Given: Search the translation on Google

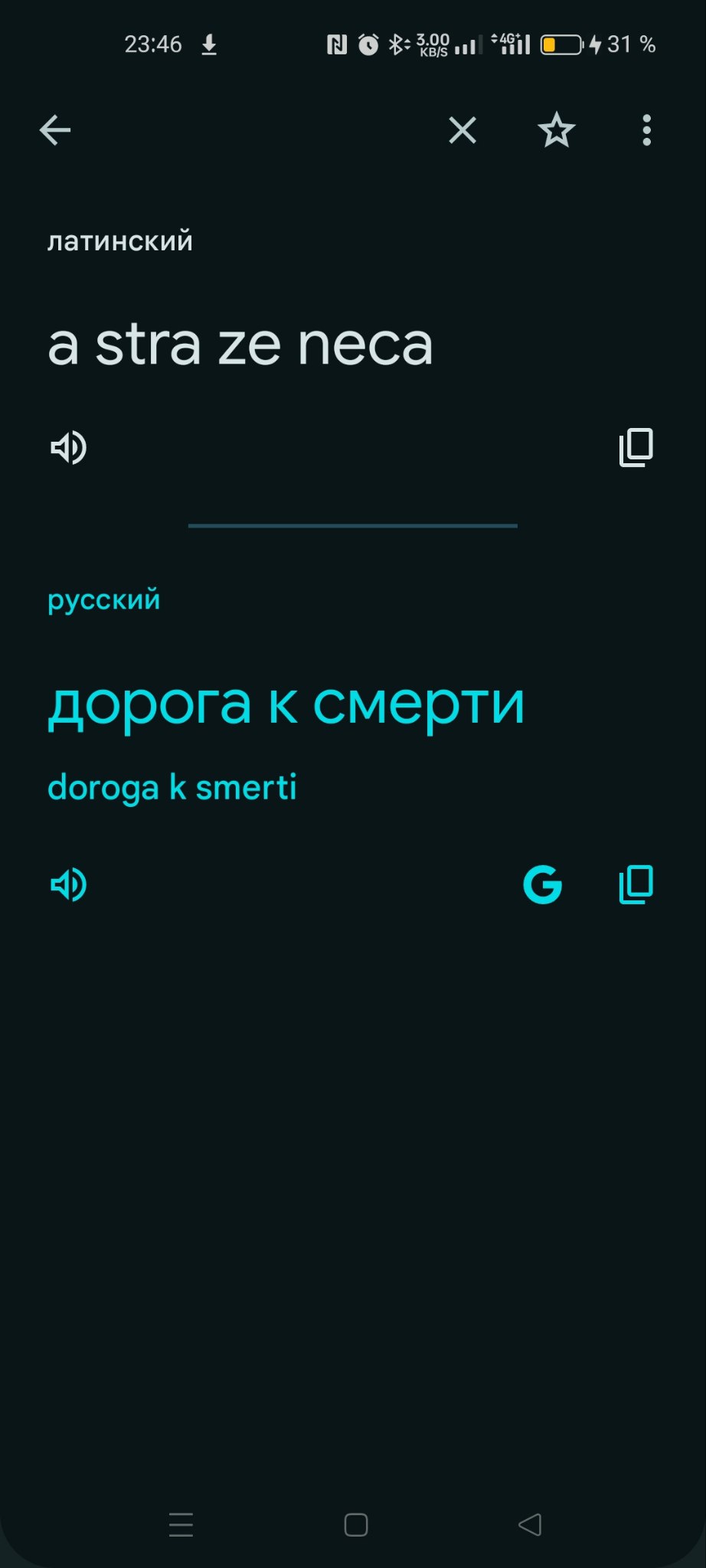Looking at the screenshot, I should click(x=543, y=885).
